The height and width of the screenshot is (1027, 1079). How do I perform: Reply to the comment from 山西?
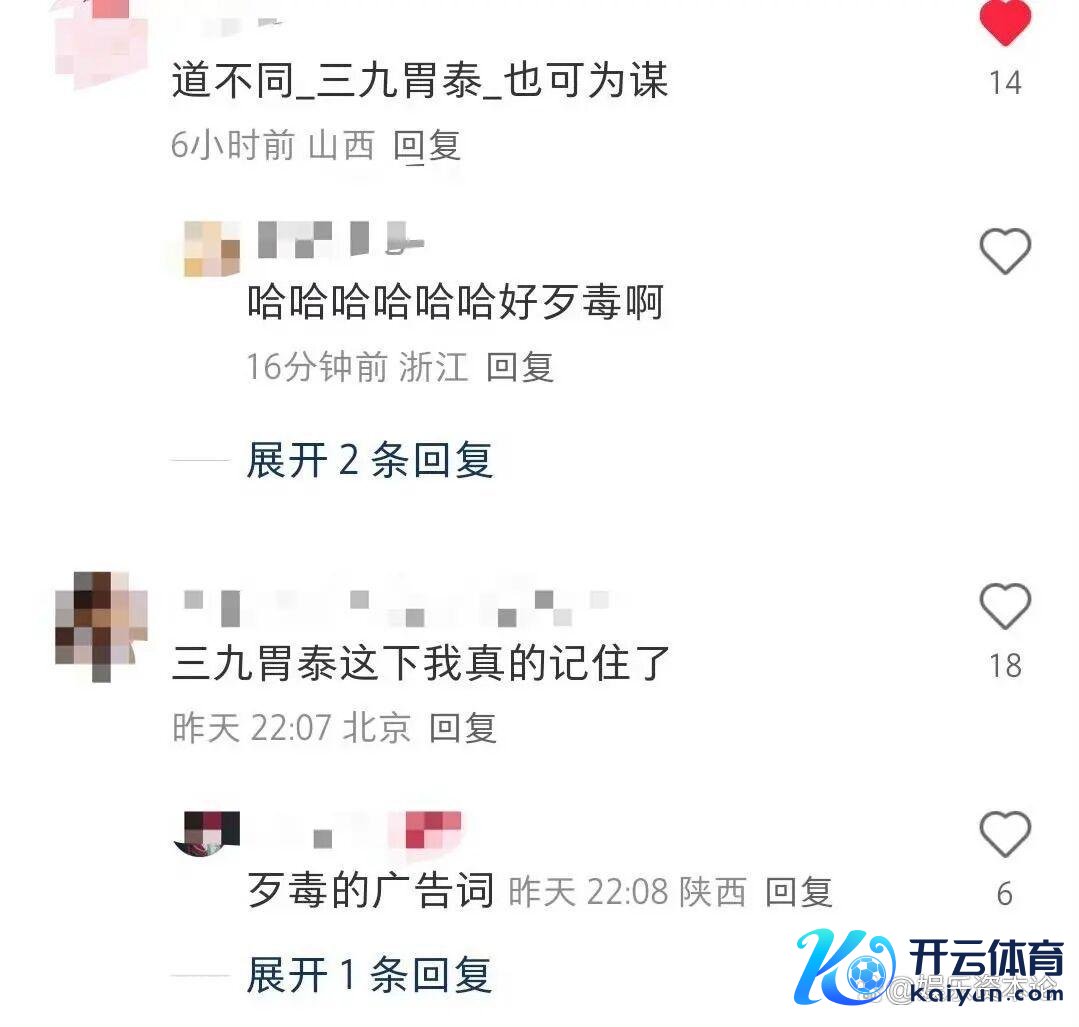(x=427, y=146)
